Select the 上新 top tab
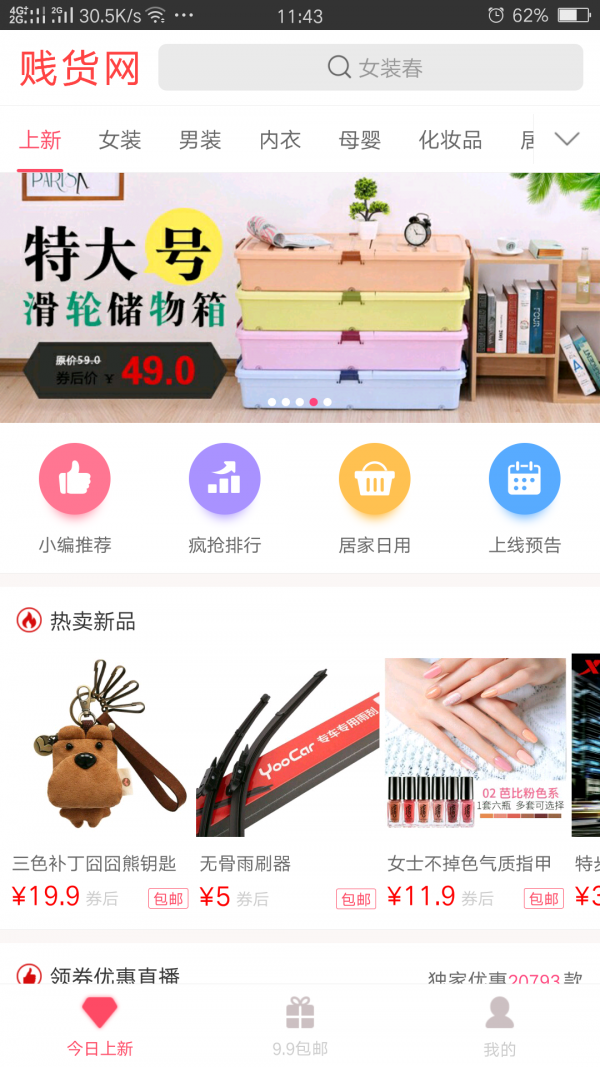600x1067 pixels. pyautogui.click(x=40, y=140)
